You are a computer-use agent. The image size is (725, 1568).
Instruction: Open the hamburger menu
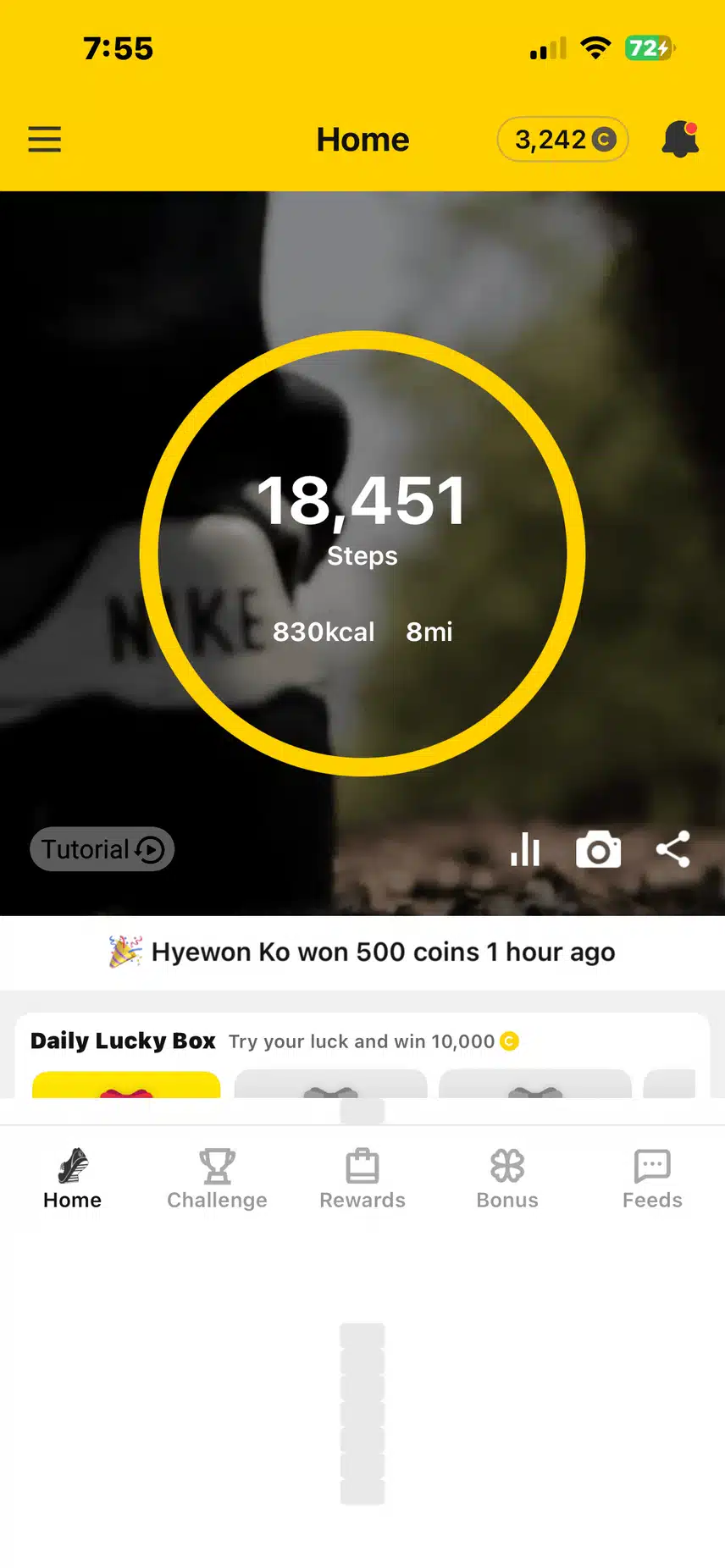[x=45, y=139]
